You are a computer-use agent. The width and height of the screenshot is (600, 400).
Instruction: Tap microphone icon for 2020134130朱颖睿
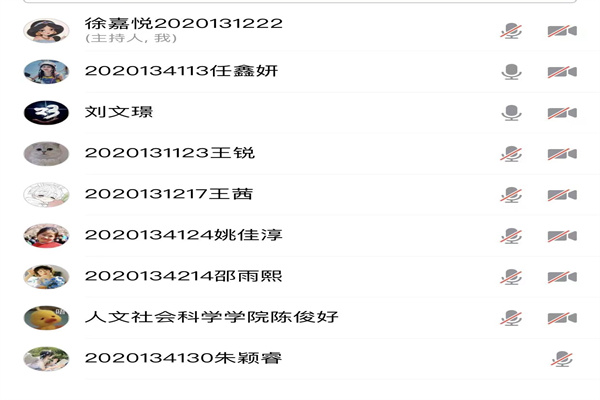(562, 358)
